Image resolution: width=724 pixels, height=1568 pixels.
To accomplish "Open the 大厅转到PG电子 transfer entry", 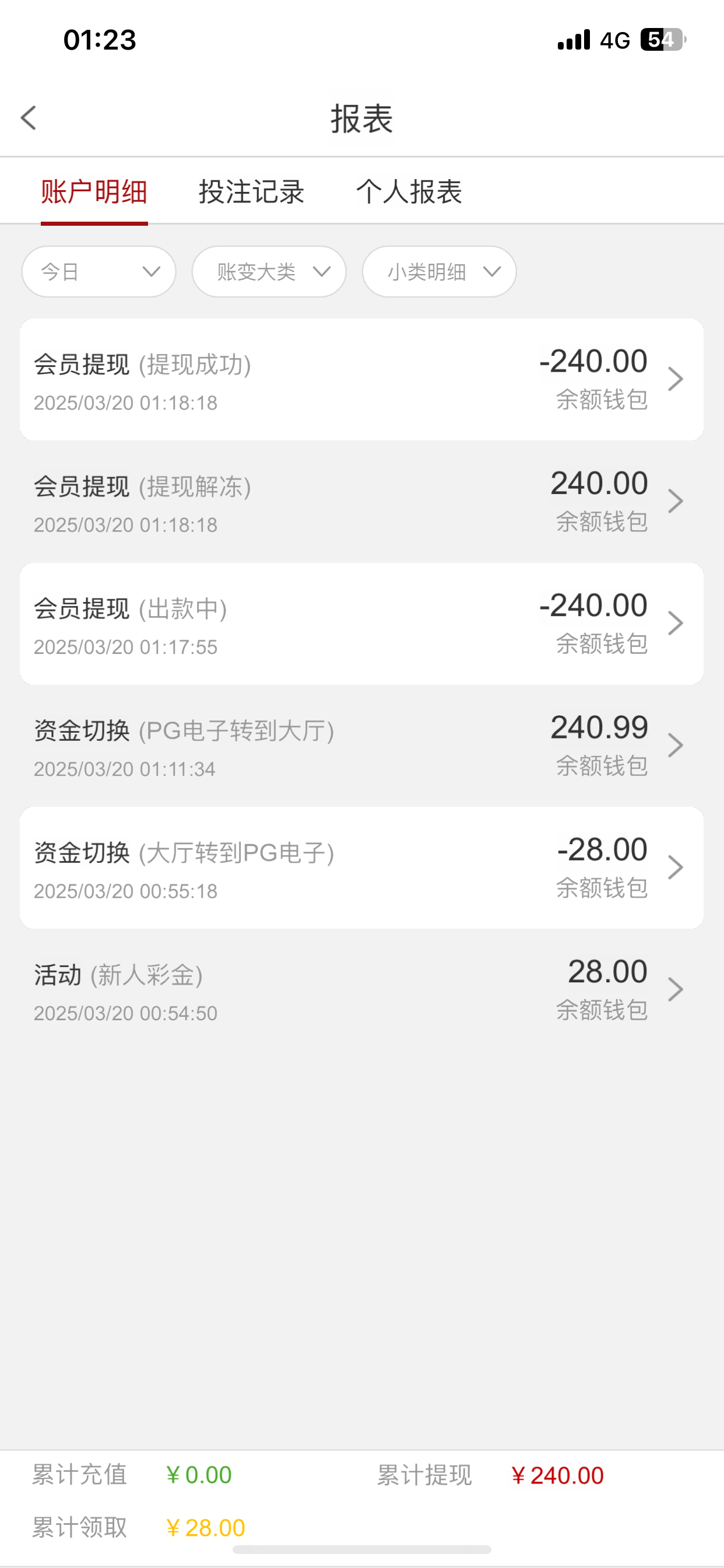I will pos(361,868).
